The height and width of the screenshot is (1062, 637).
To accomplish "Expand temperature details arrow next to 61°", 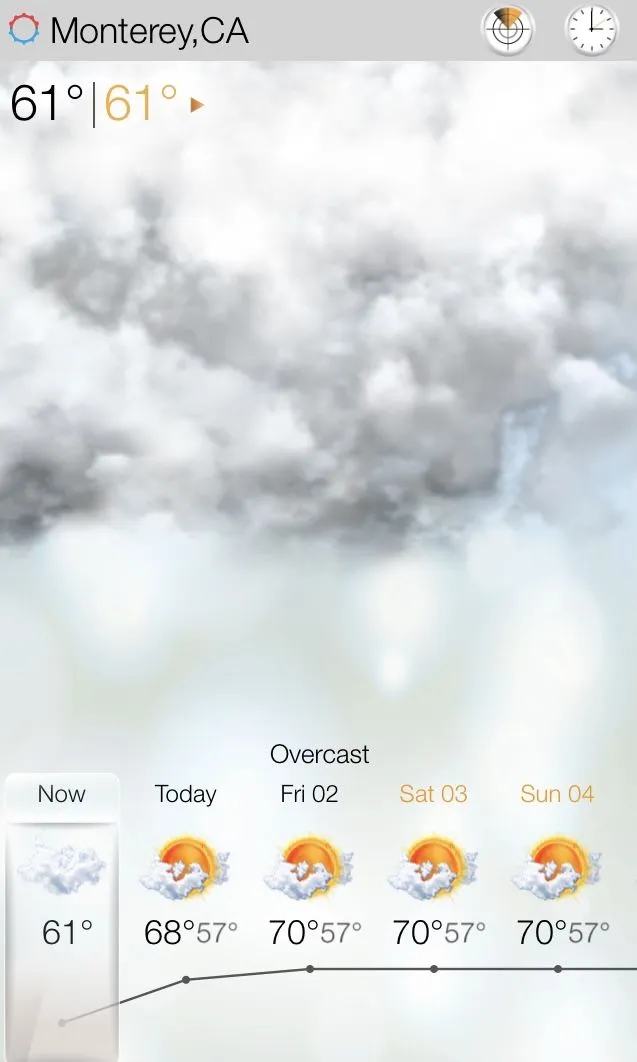I will coord(197,104).
